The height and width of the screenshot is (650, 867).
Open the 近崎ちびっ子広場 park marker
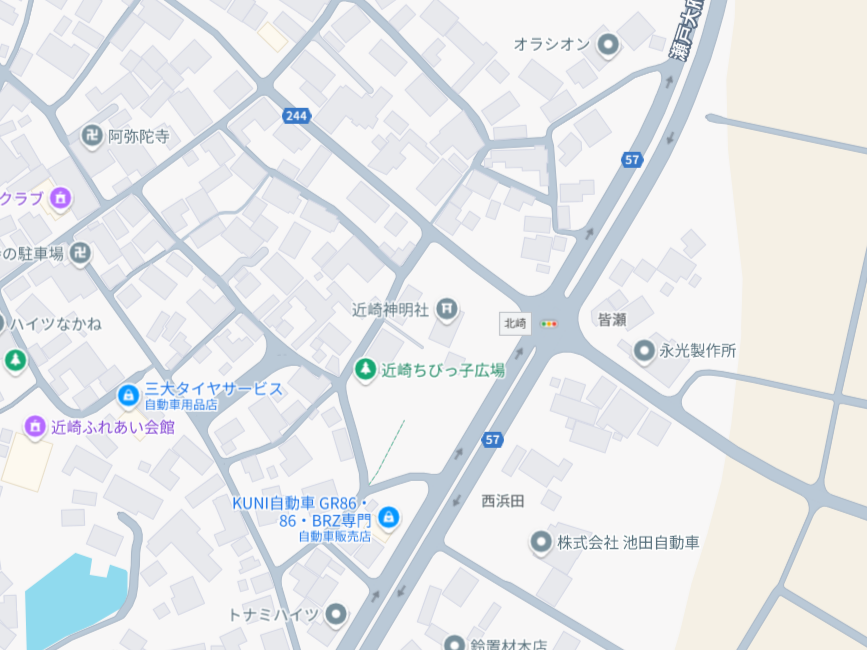pyautogui.click(x=366, y=370)
